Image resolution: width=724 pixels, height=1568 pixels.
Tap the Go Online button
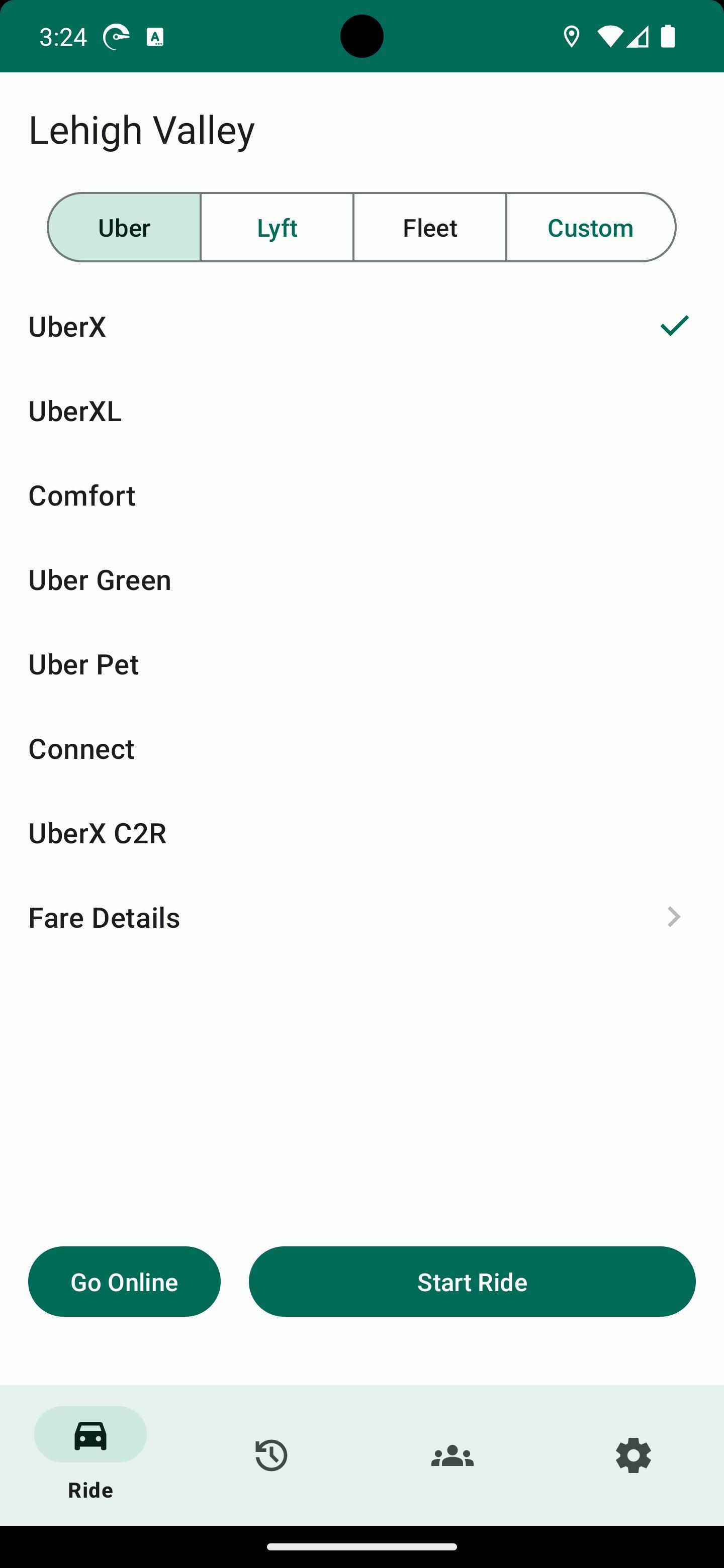pyautogui.click(x=124, y=1282)
